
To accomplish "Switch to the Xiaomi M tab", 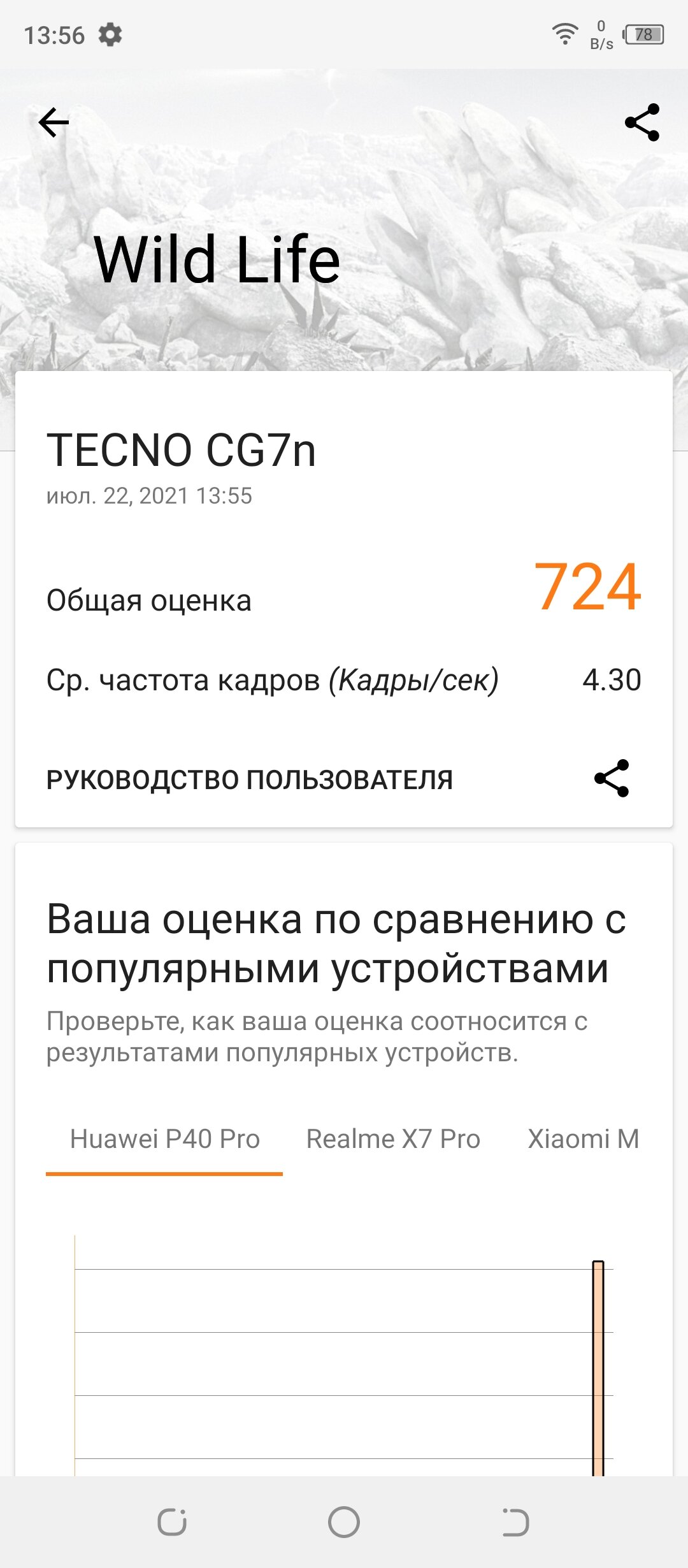I will pyautogui.click(x=584, y=1139).
